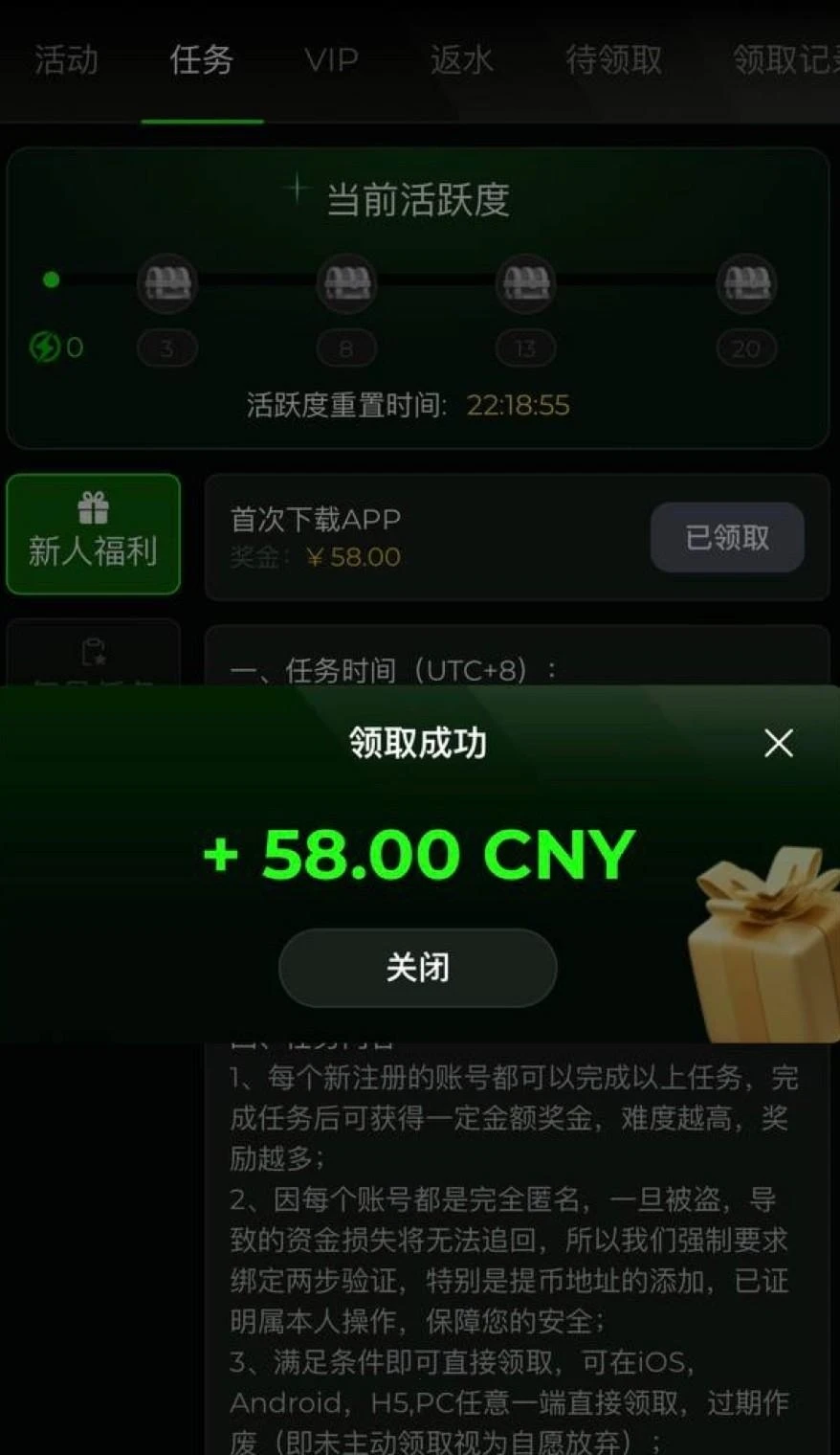
Task: Select the 新人福利 category
Action: pyautogui.click(x=93, y=533)
